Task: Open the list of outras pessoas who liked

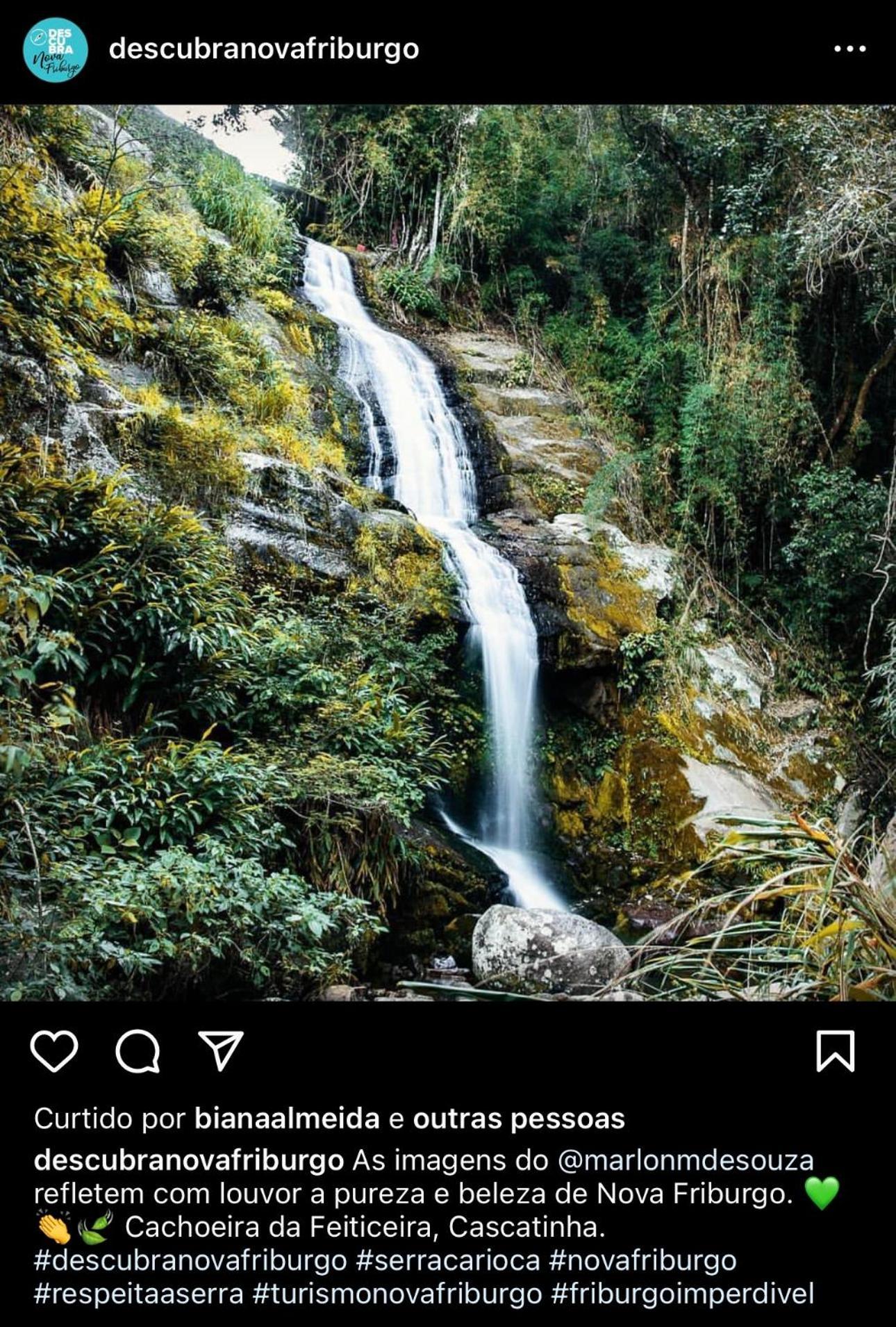Action: [x=519, y=1119]
